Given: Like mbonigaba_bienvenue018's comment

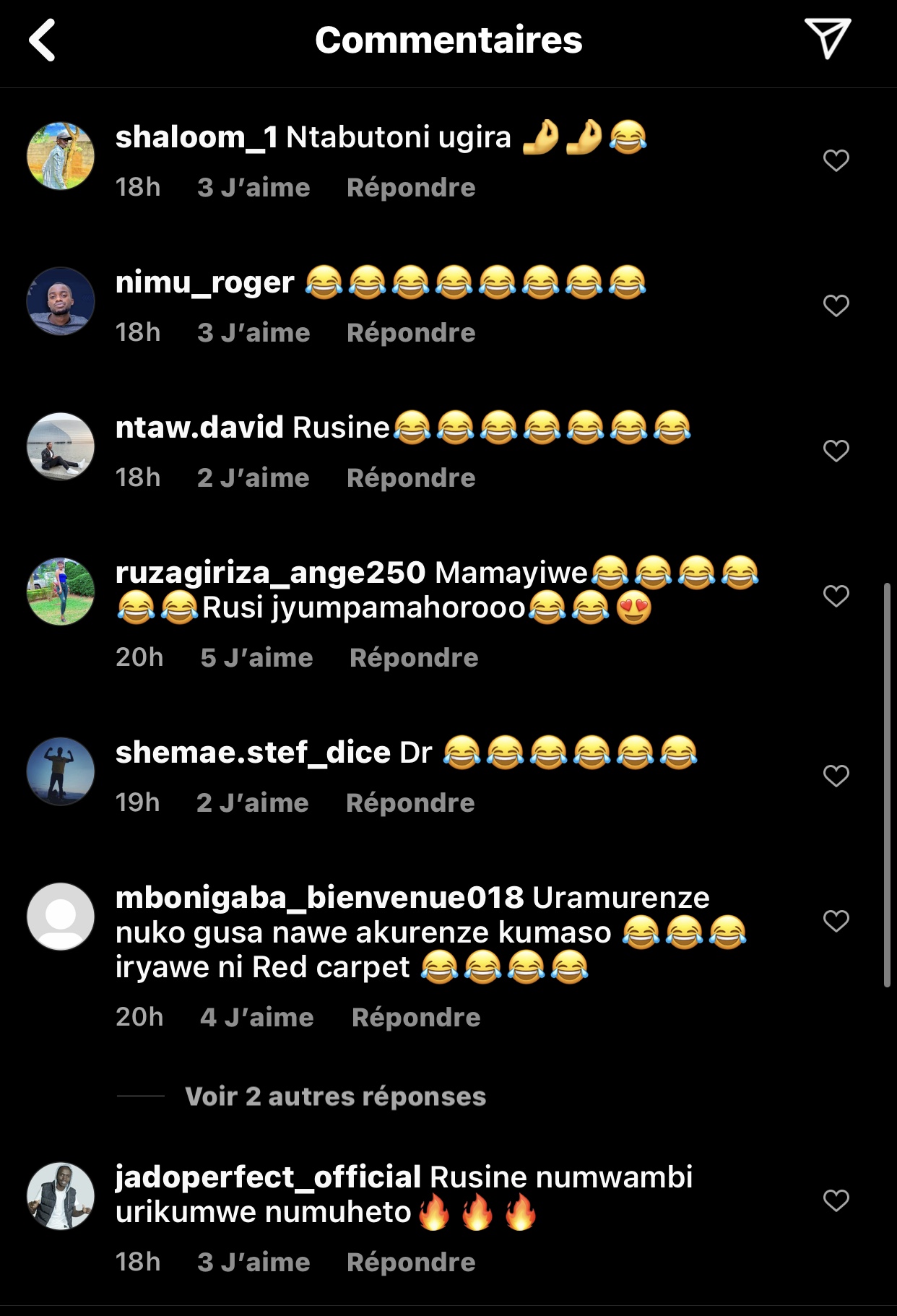Looking at the screenshot, I should pyautogui.click(x=836, y=921).
